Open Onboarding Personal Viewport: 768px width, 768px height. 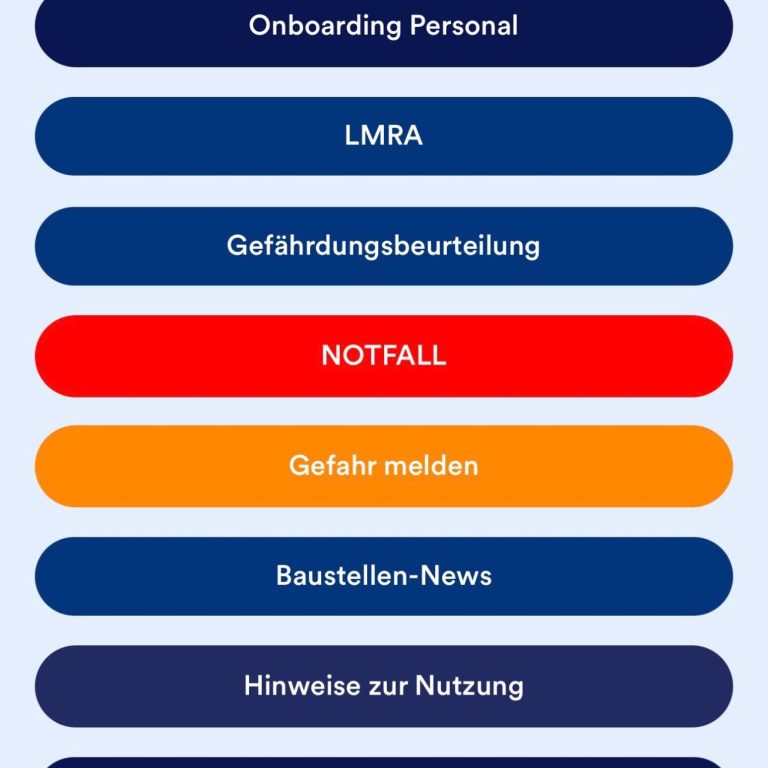[x=384, y=28]
